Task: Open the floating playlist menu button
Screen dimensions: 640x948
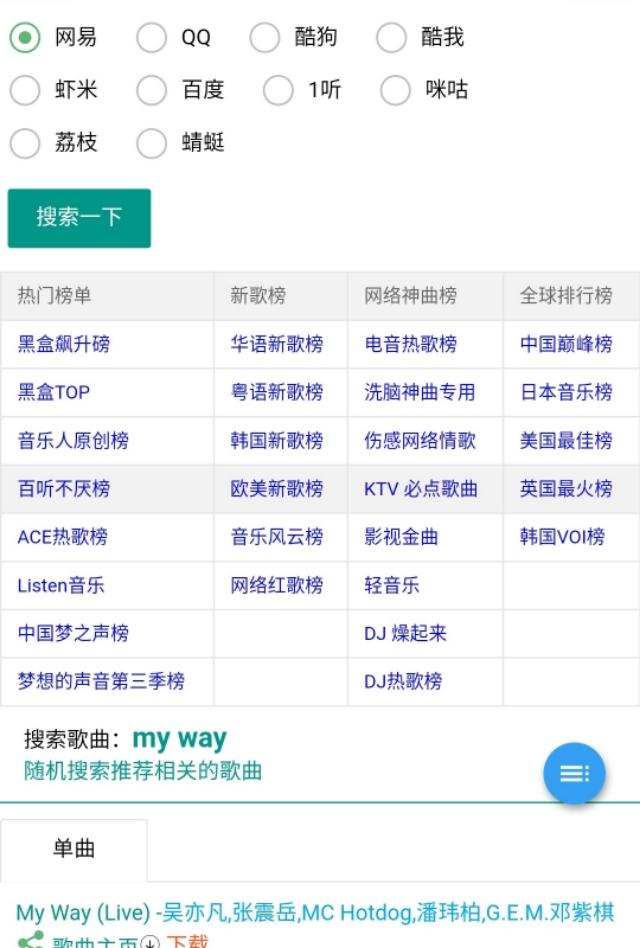Action: tap(574, 773)
